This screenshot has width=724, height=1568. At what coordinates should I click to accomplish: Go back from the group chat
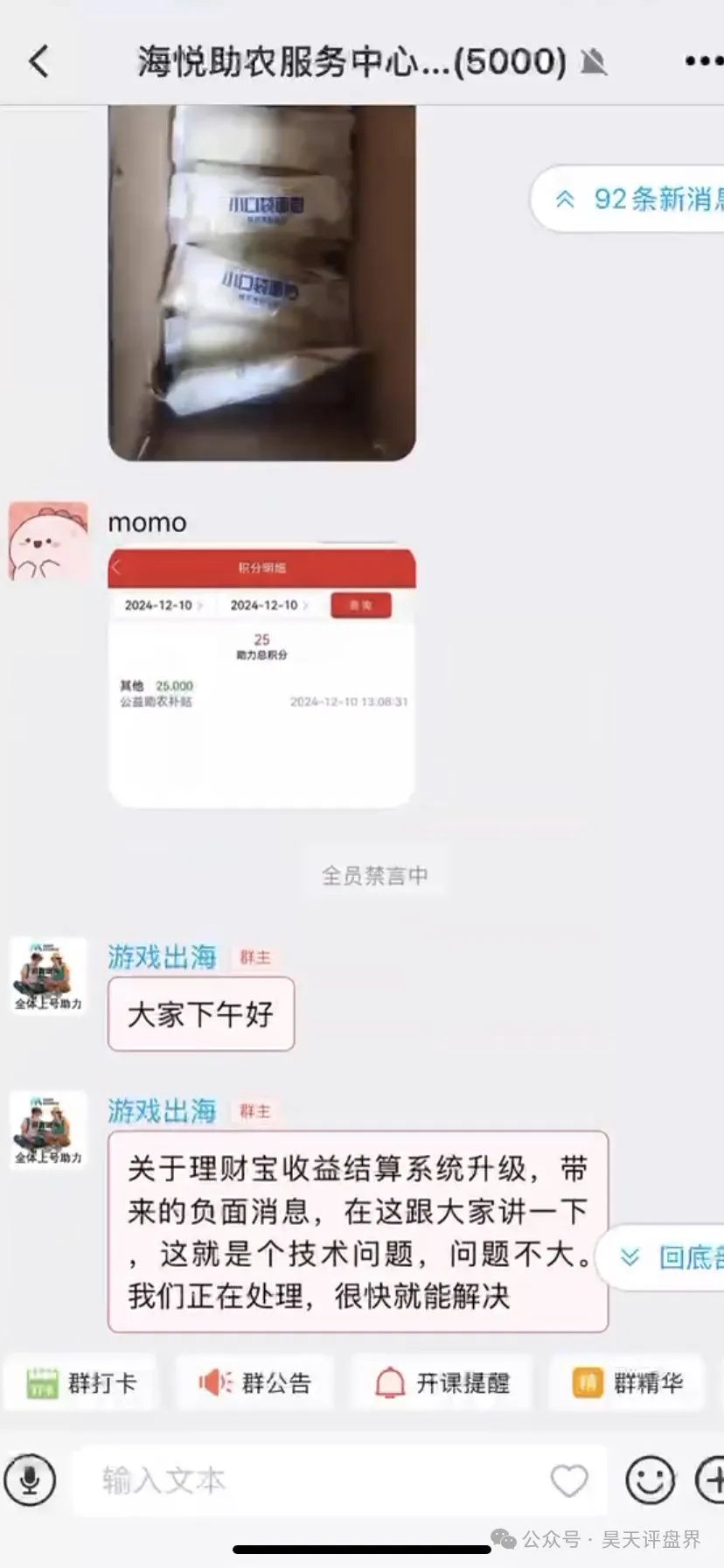click(x=38, y=61)
